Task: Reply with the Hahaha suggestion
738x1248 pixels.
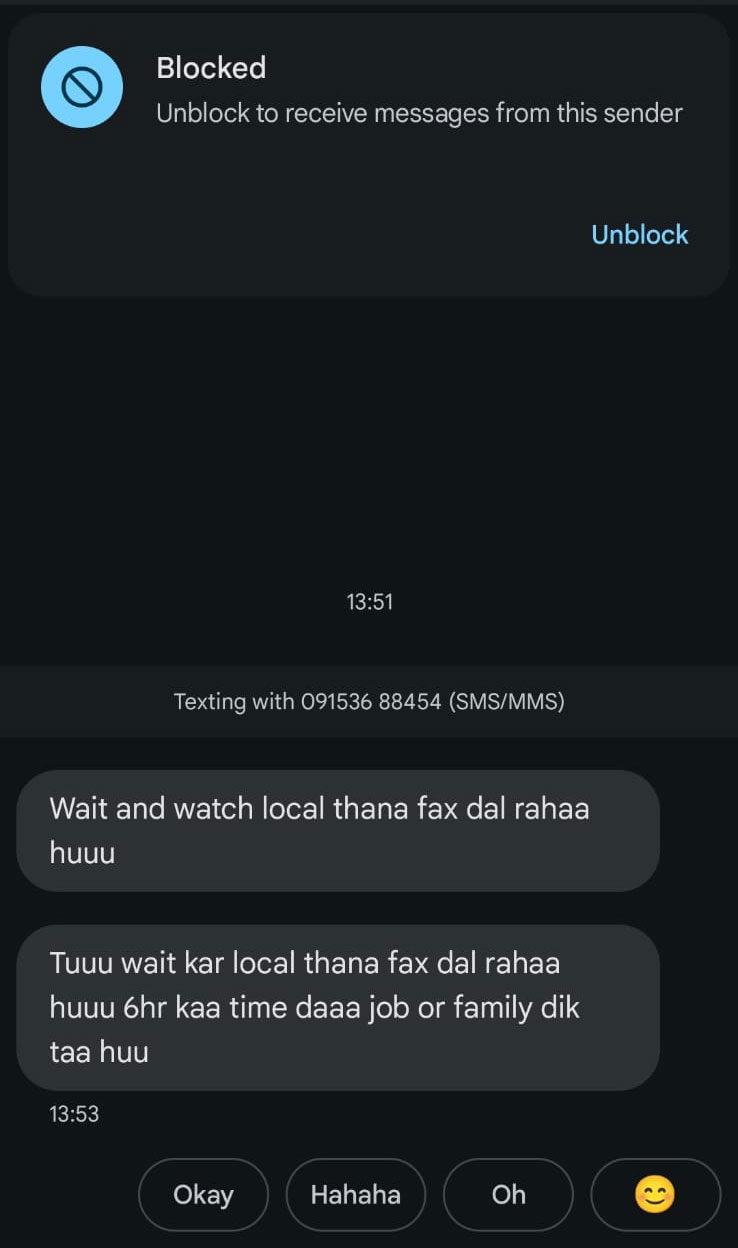Action: (355, 1194)
